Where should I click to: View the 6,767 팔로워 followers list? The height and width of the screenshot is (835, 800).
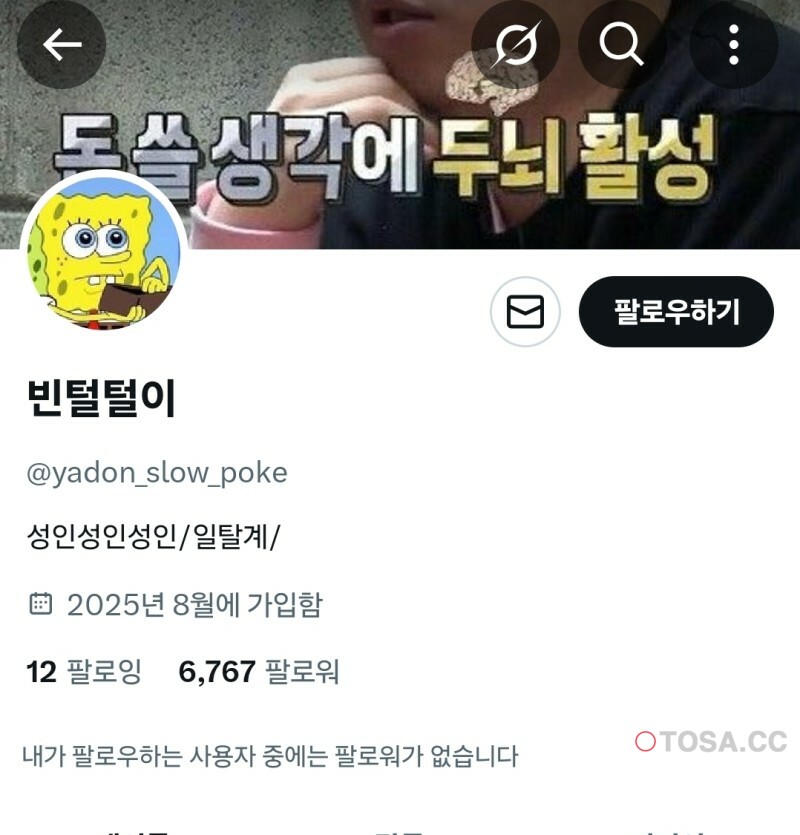tap(258, 671)
